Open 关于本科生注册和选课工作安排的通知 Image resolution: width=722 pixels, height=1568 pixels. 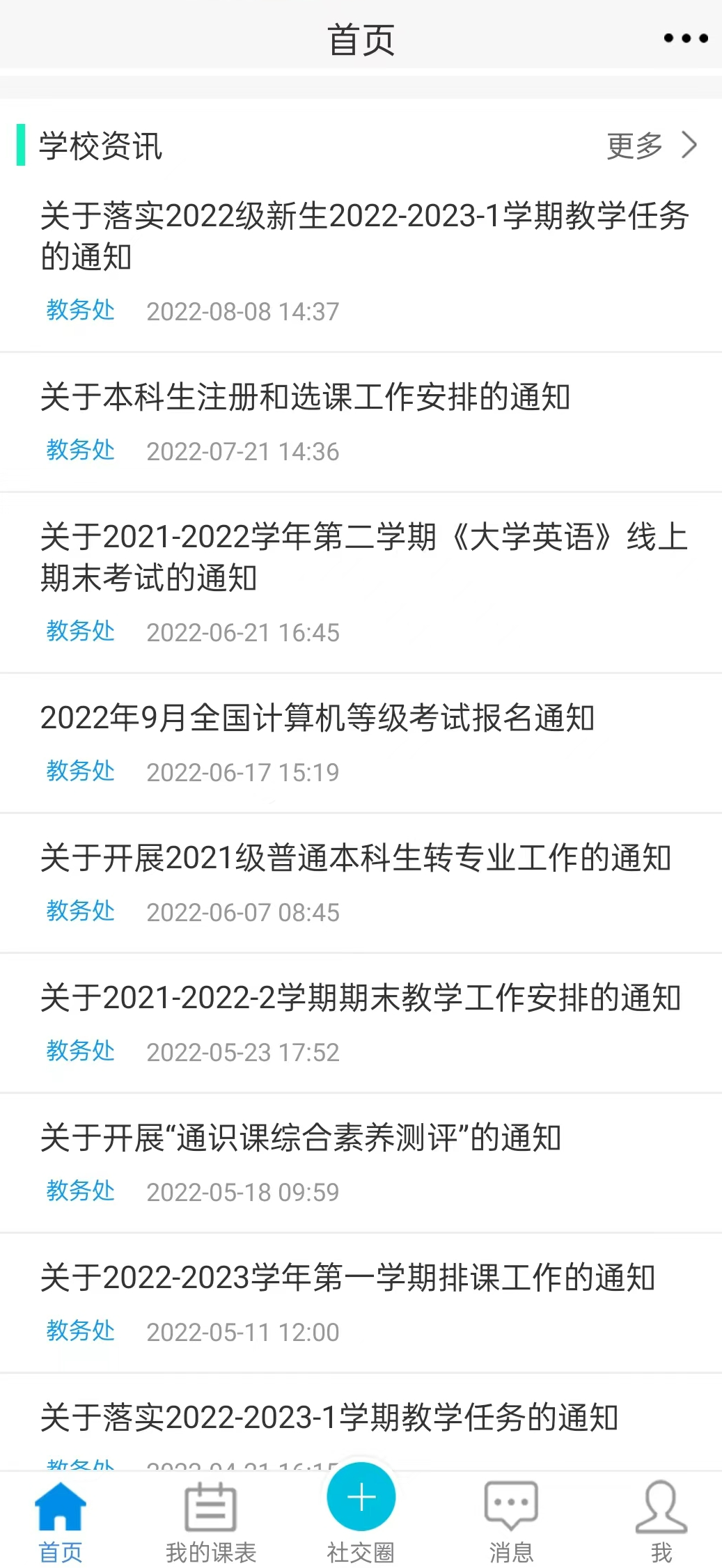click(305, 398)
